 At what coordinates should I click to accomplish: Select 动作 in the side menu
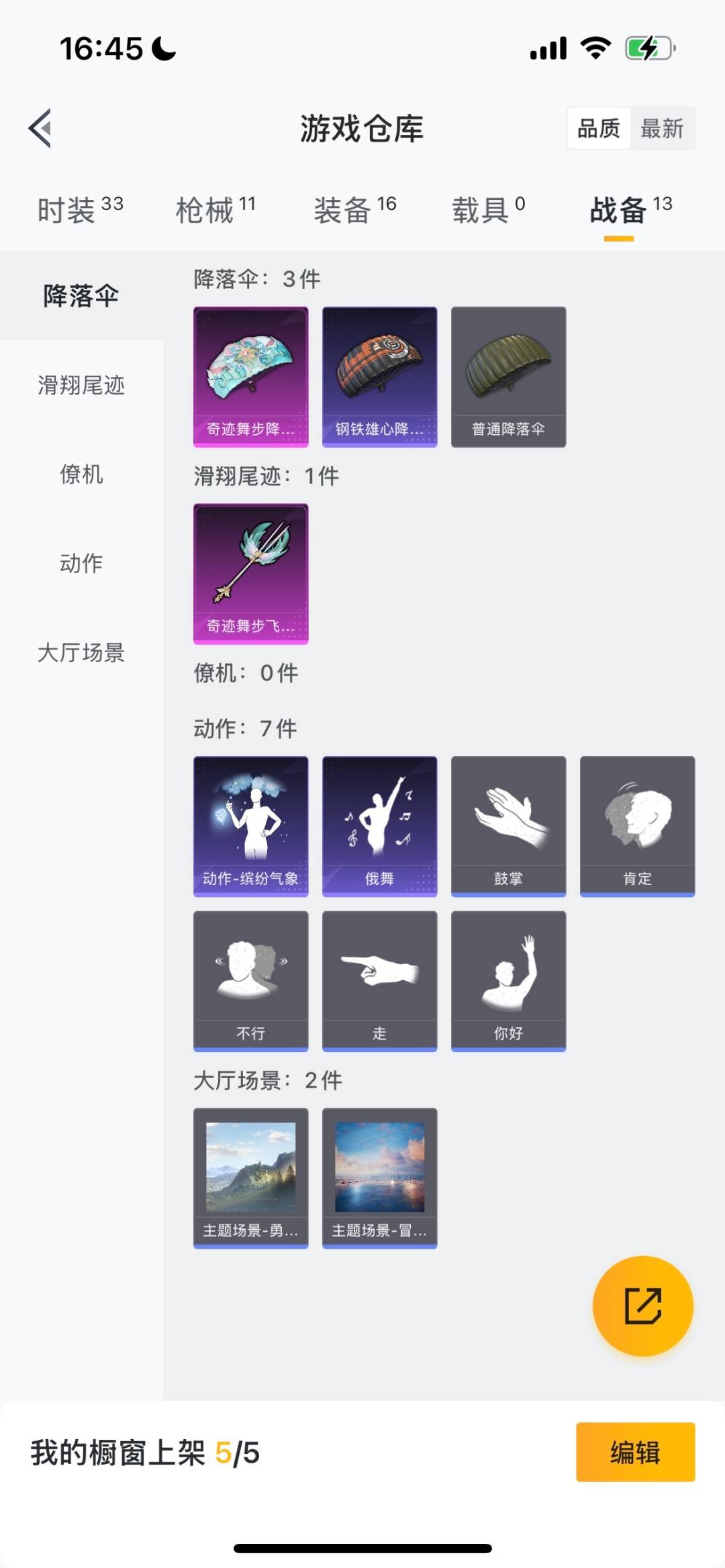[81, 563]
